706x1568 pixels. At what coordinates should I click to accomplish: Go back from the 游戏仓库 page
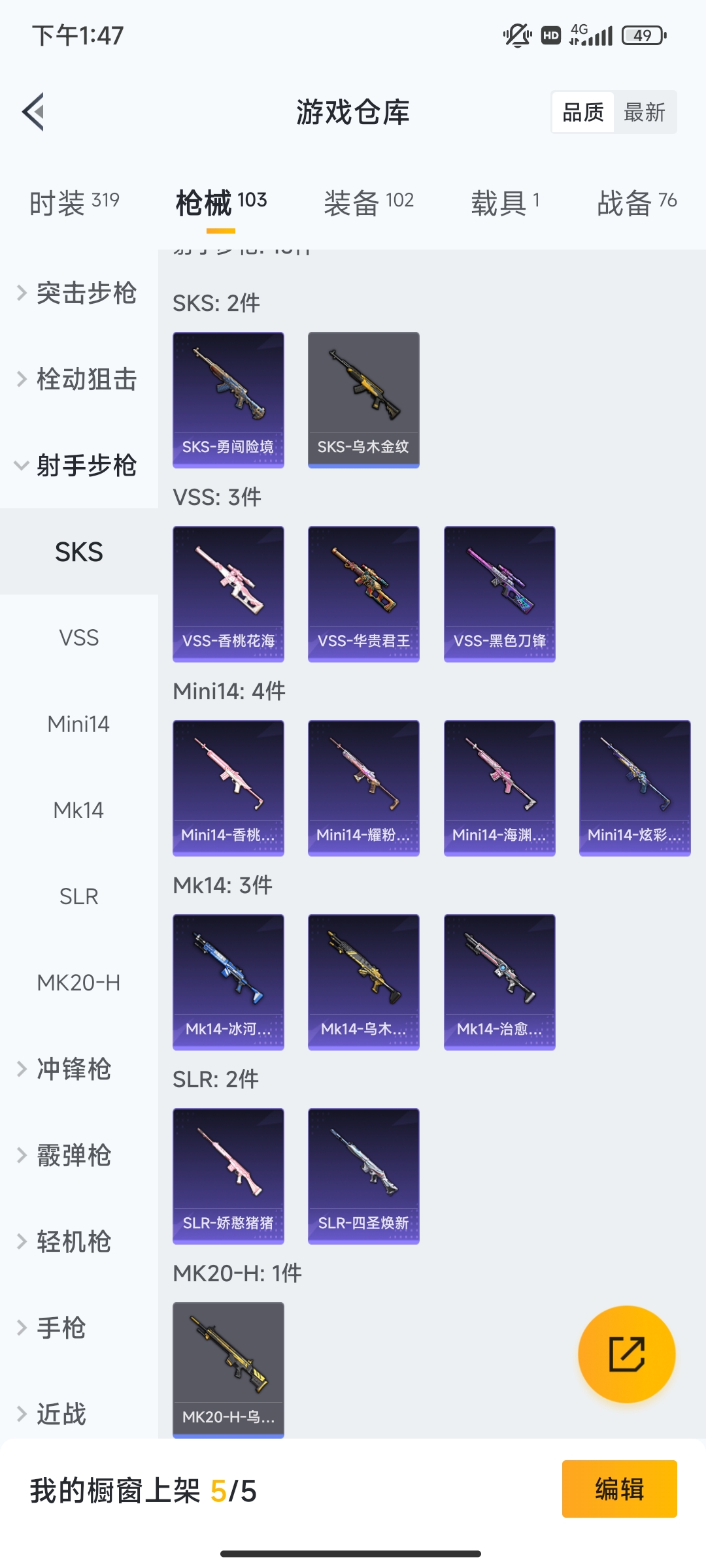(x=34, y=112)
